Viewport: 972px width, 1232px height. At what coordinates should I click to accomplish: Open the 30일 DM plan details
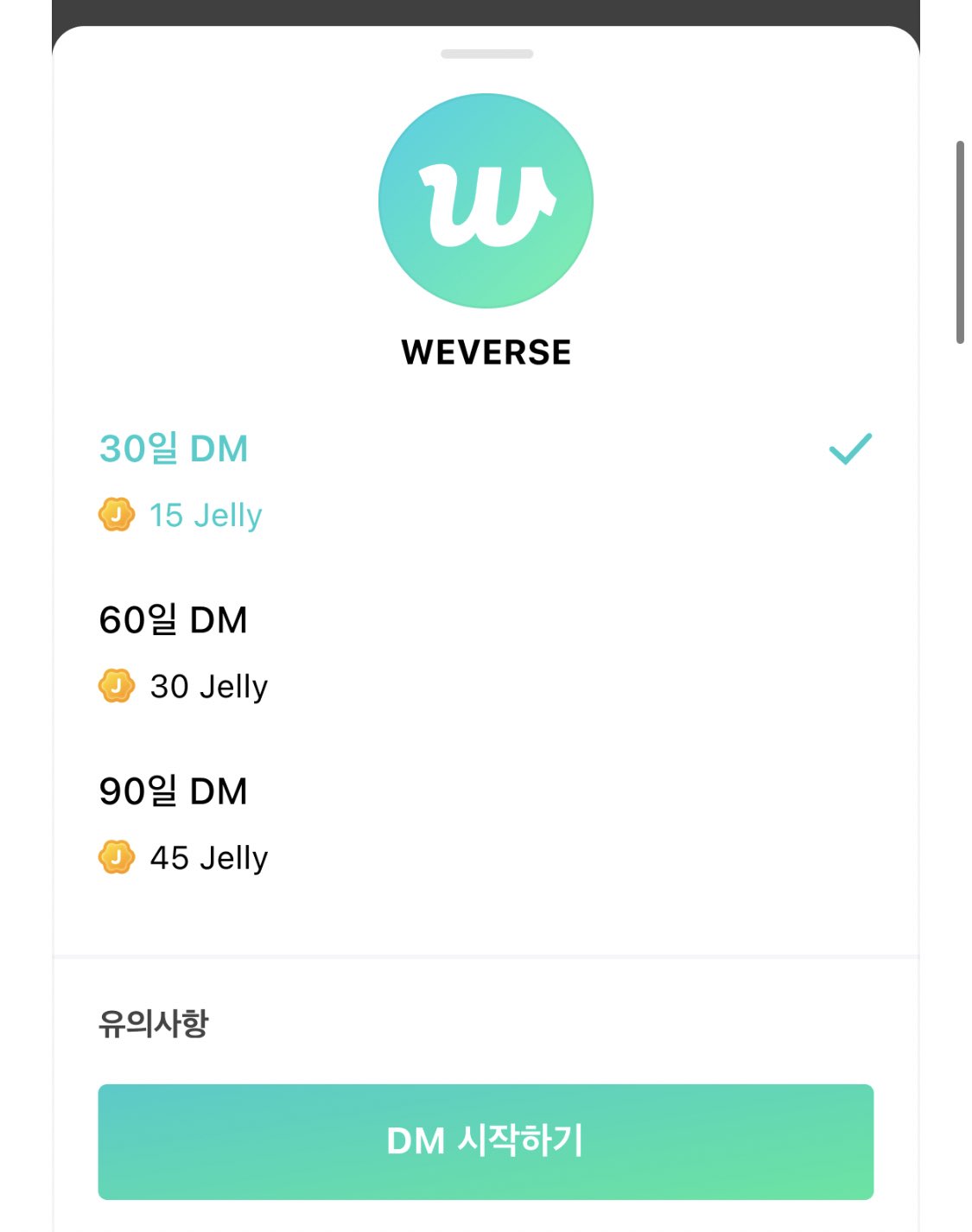(x=173, y=448)
